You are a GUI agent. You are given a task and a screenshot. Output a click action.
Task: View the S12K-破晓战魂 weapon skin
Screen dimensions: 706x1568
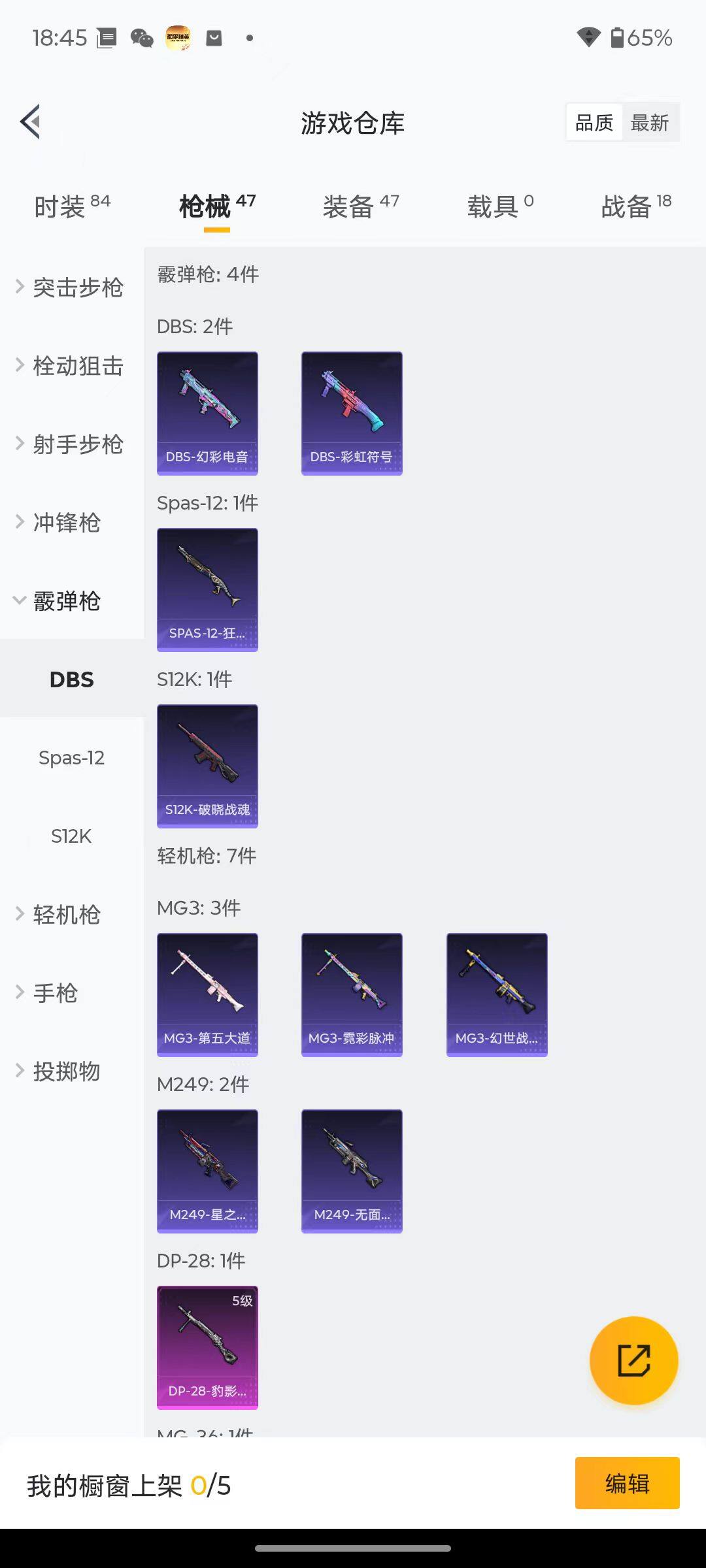[x=207, y=766]
